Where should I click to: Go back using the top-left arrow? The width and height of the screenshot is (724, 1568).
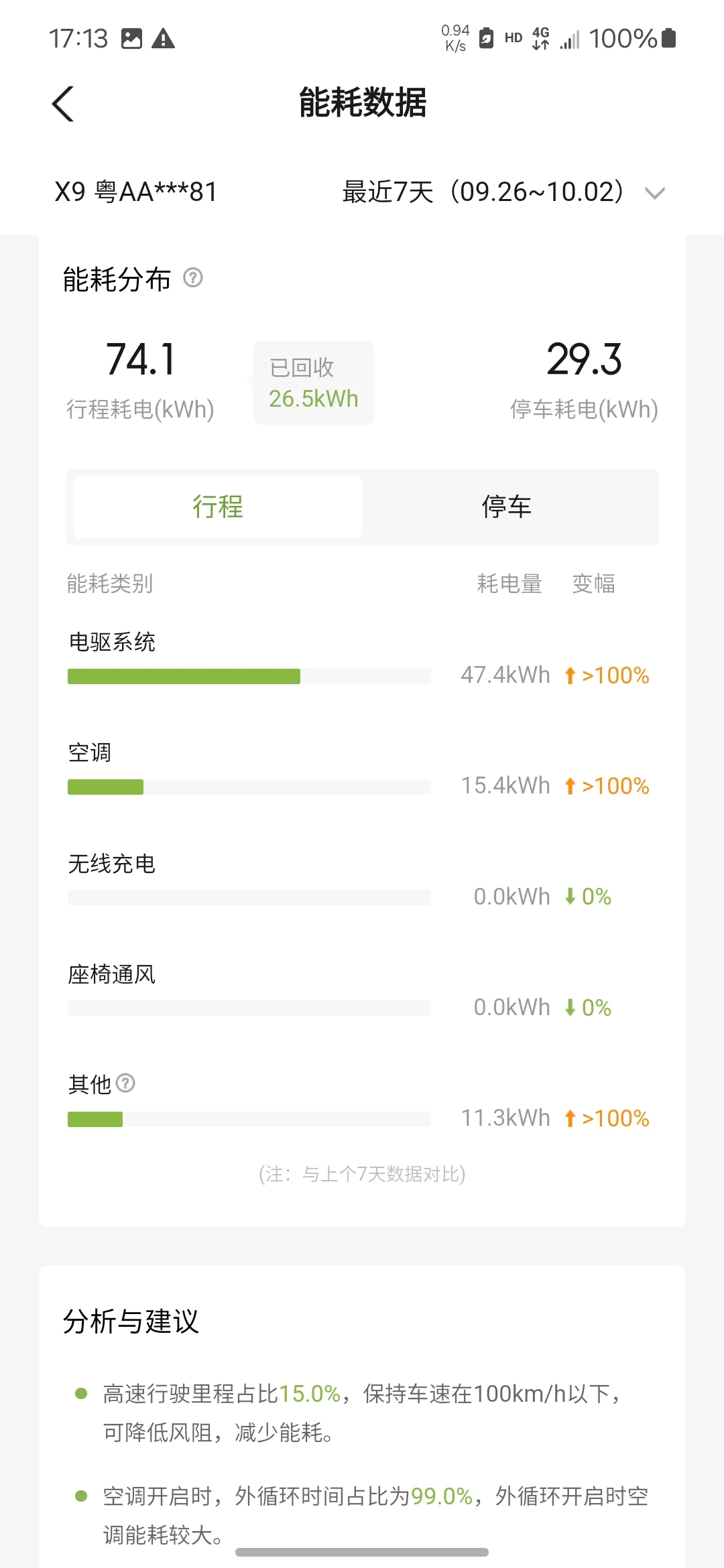click(x=63, y=104)
